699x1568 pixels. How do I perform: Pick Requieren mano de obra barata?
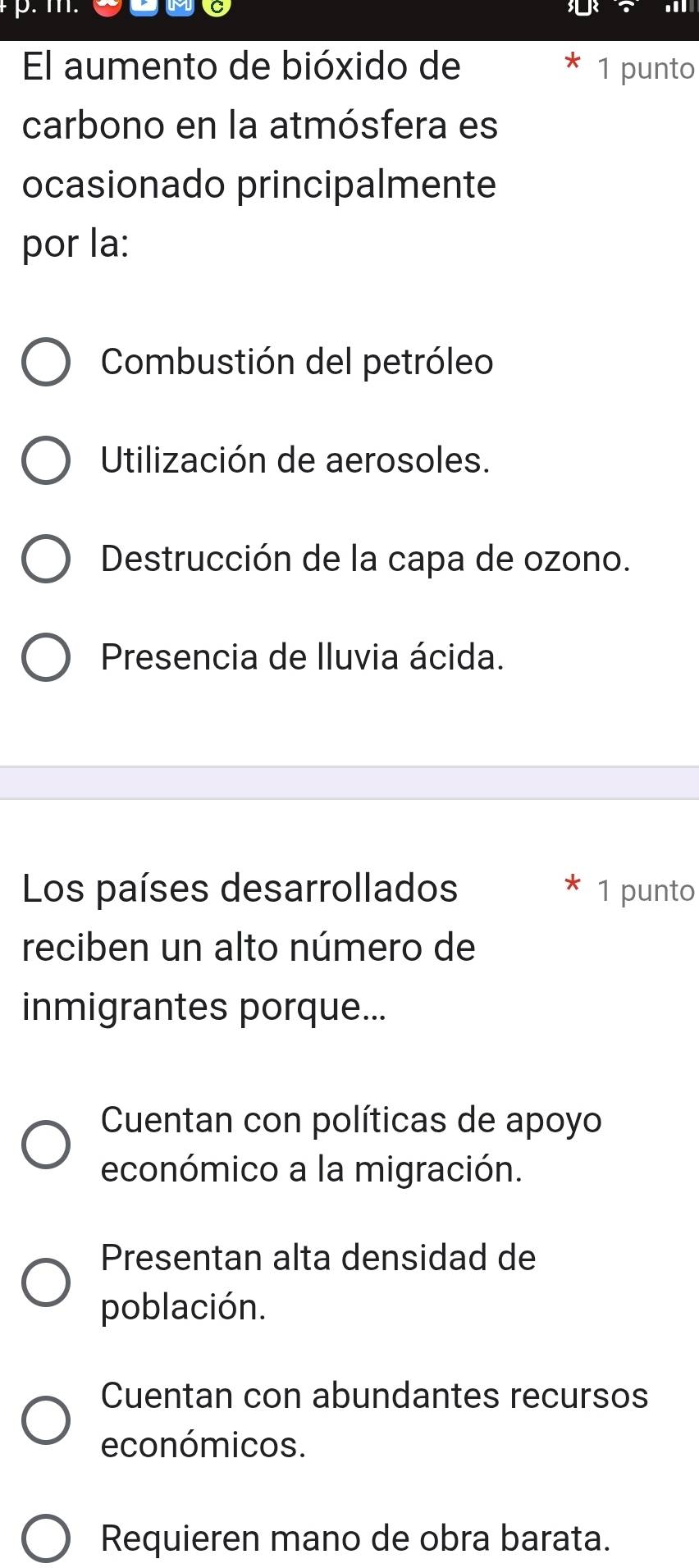click(x=46, y=1538)
